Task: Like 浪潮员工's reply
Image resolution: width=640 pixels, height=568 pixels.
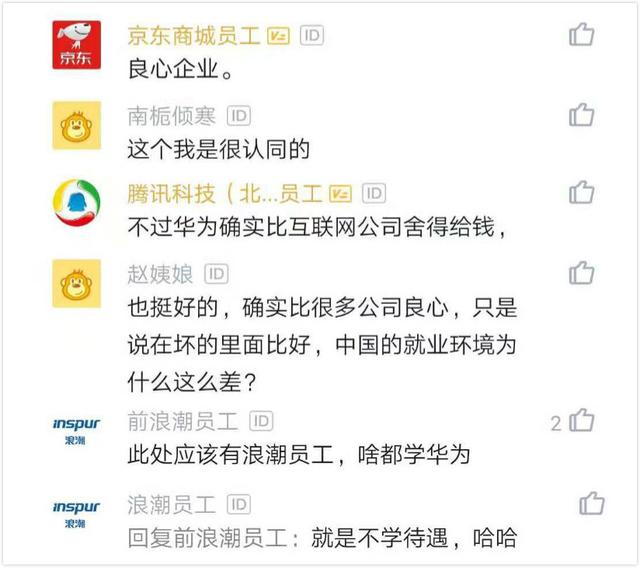Action: [592, 503]
